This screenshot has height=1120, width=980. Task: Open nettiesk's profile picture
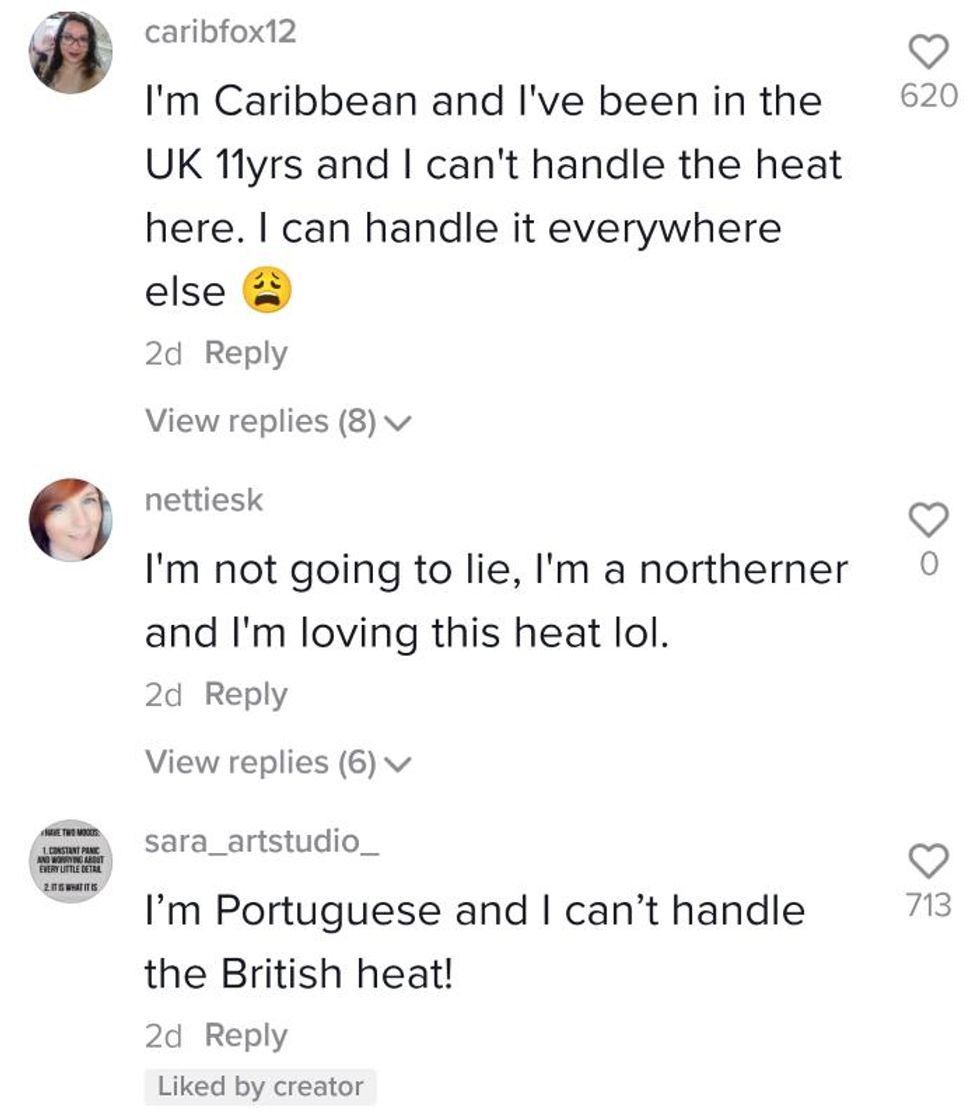pyautogui.click(x=70, y=520)
